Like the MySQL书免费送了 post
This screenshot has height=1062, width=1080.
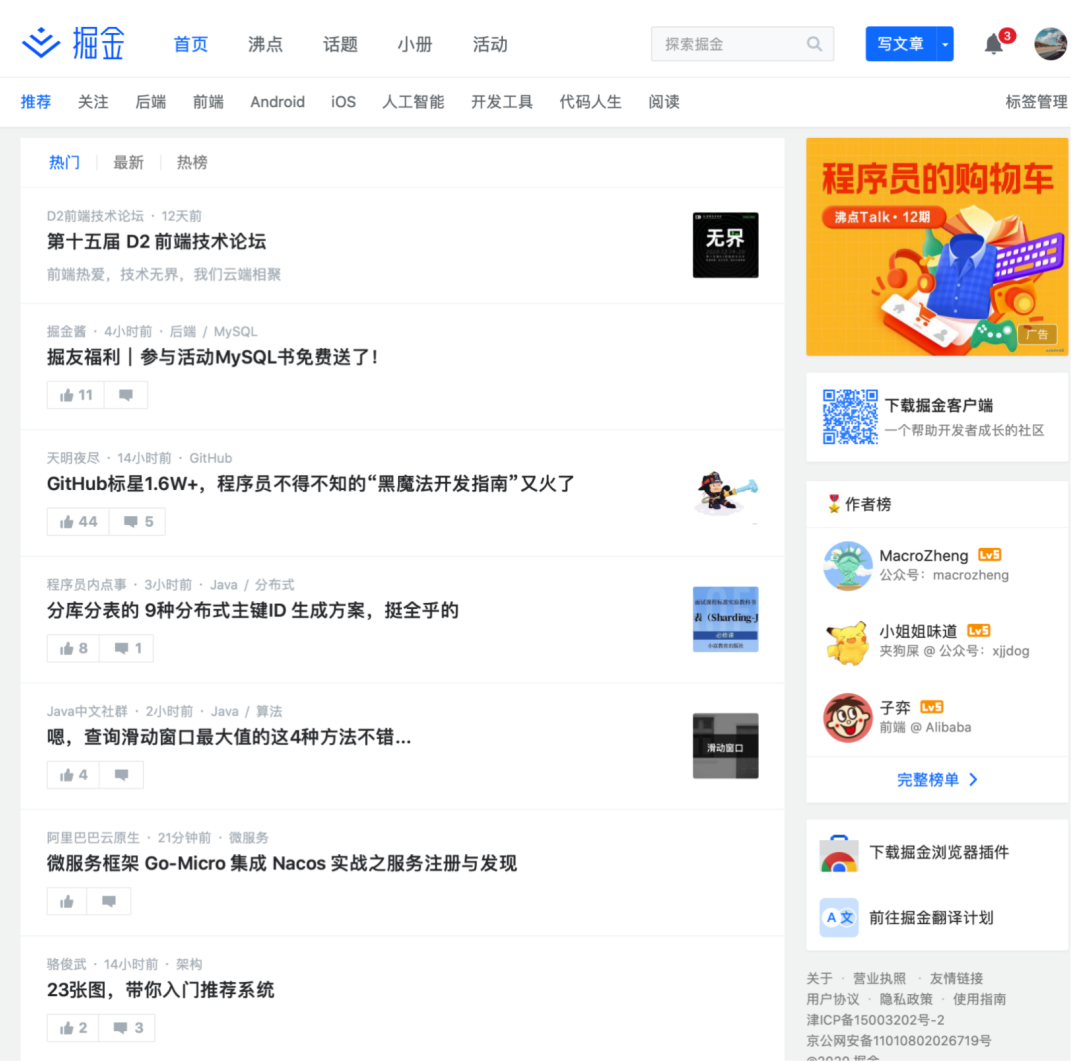(76, 395)
